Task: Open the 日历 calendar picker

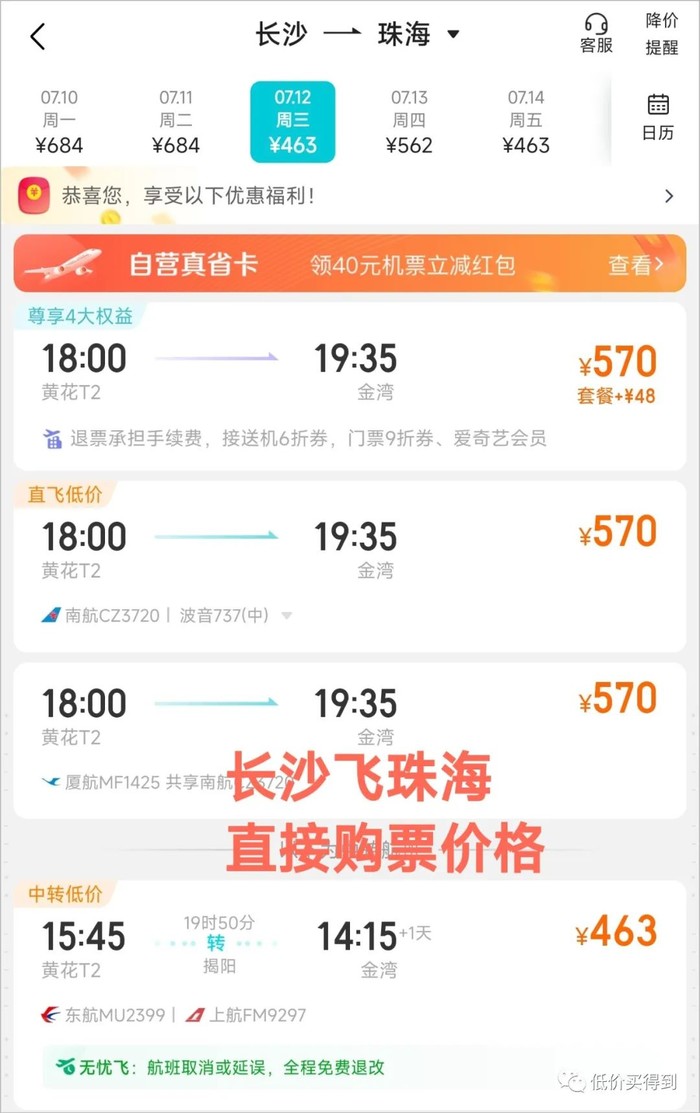Action: tap(658, 116)
